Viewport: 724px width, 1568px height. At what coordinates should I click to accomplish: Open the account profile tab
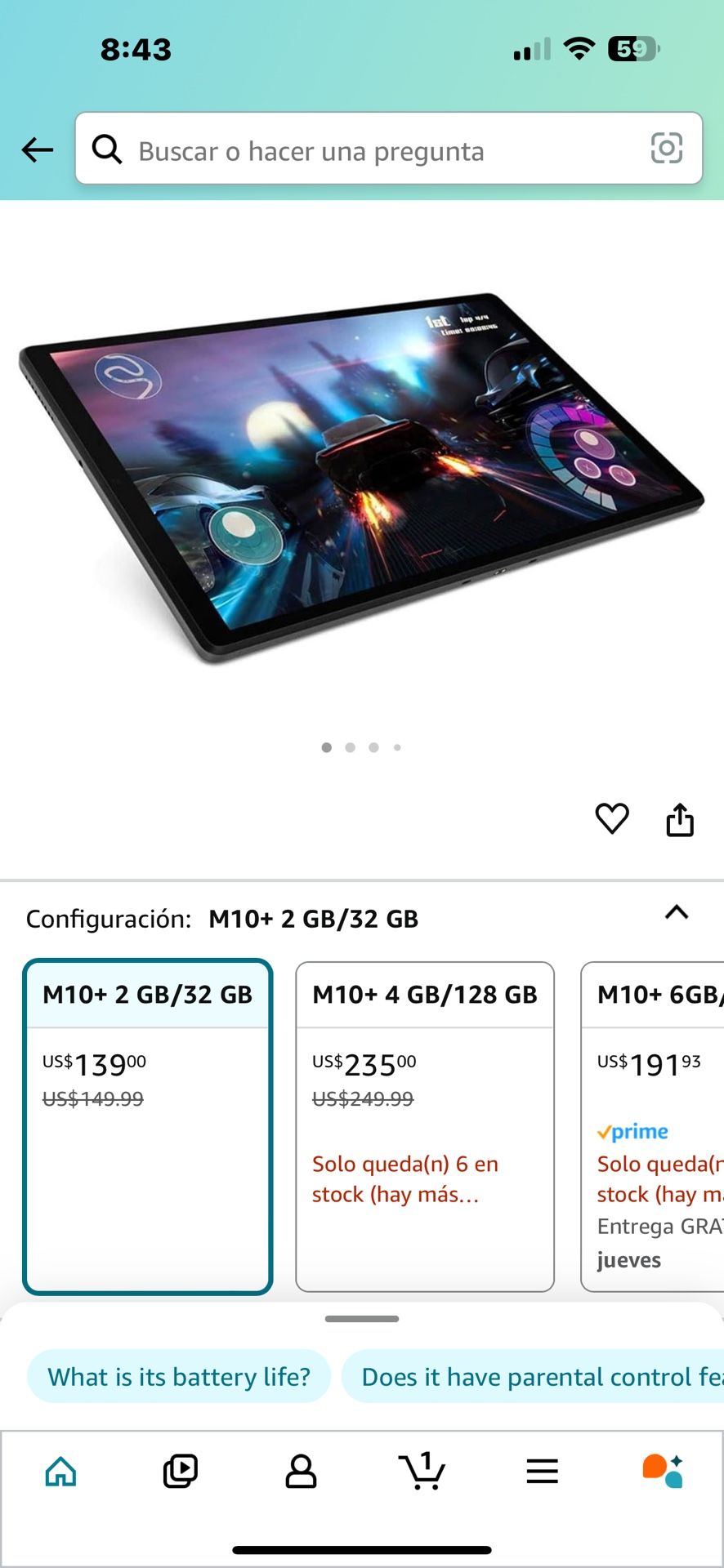(301, 1472)
